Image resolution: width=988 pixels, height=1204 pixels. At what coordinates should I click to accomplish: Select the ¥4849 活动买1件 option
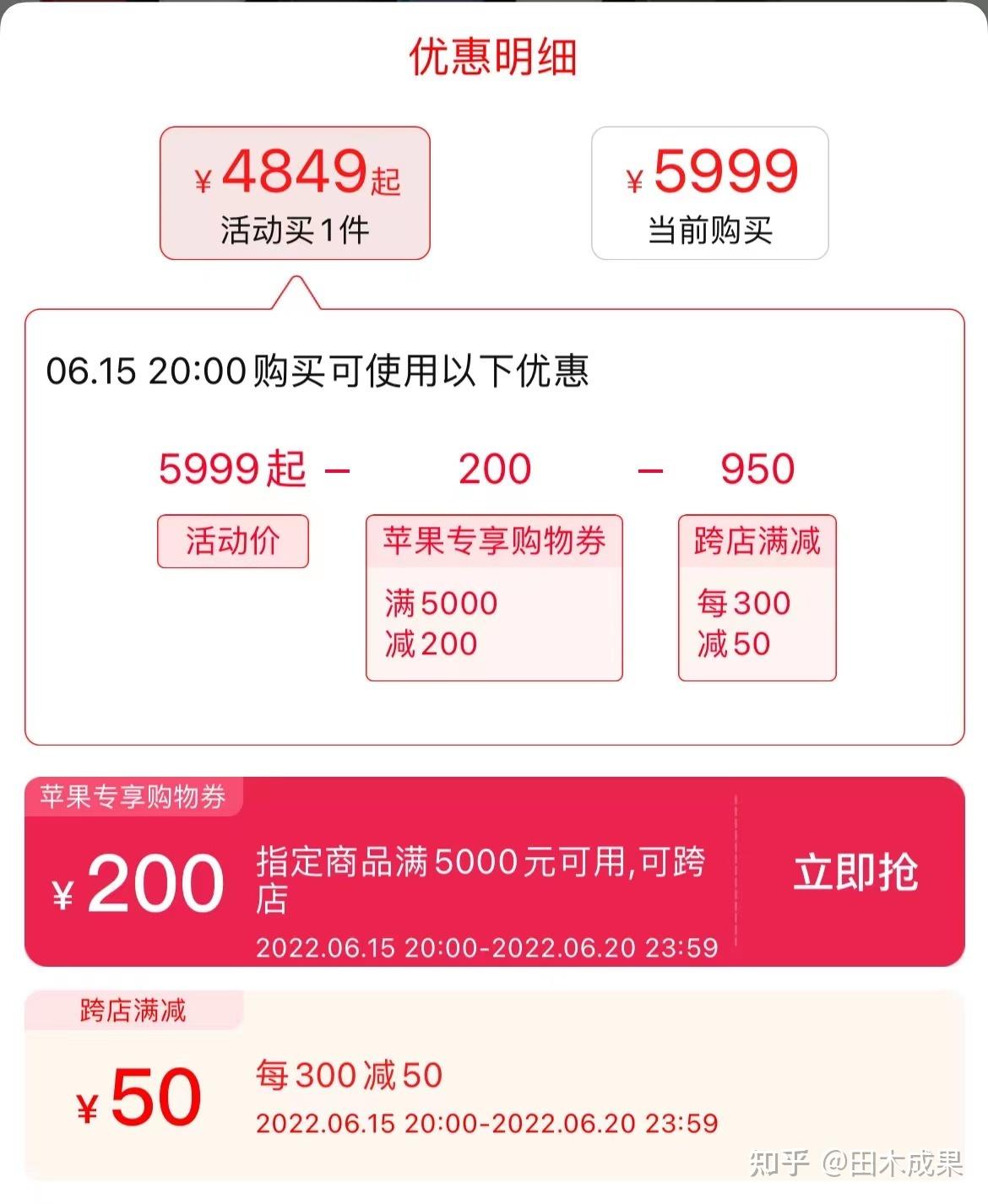[x=295, y=193]
